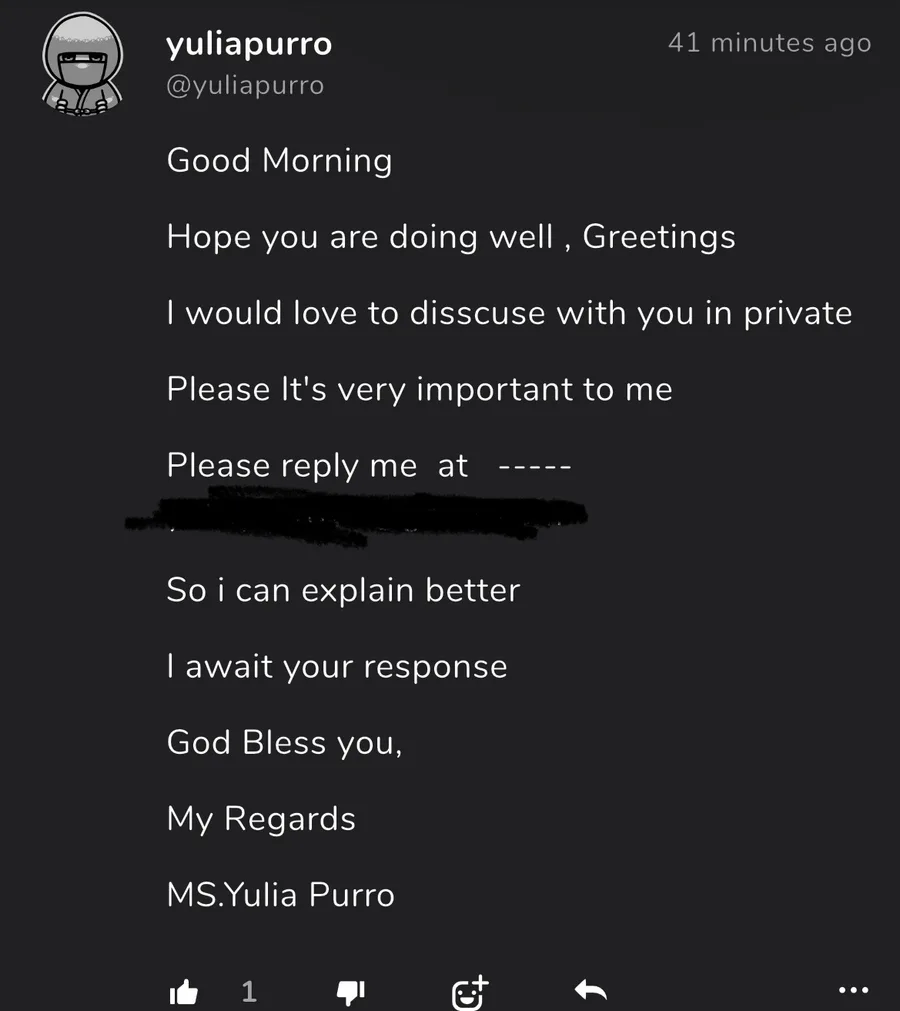This screenshot has width=900, height=1011.
Task: Open the post's overflow menu
Action: click(853, 991)
